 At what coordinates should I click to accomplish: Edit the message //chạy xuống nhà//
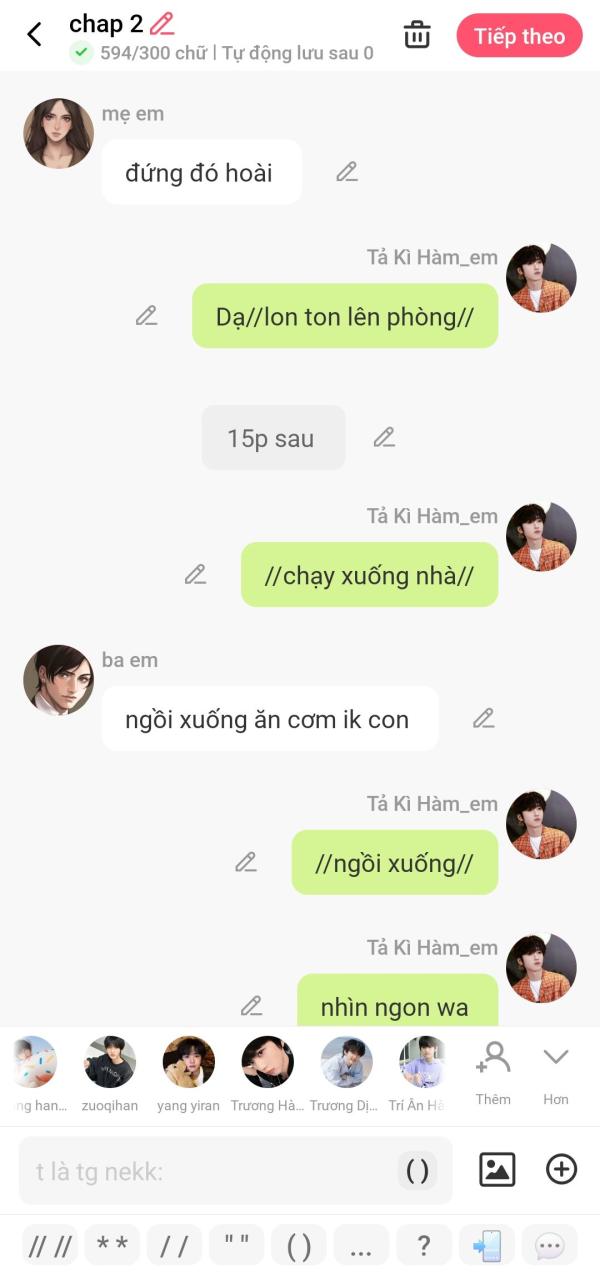[x=196, y=575]
